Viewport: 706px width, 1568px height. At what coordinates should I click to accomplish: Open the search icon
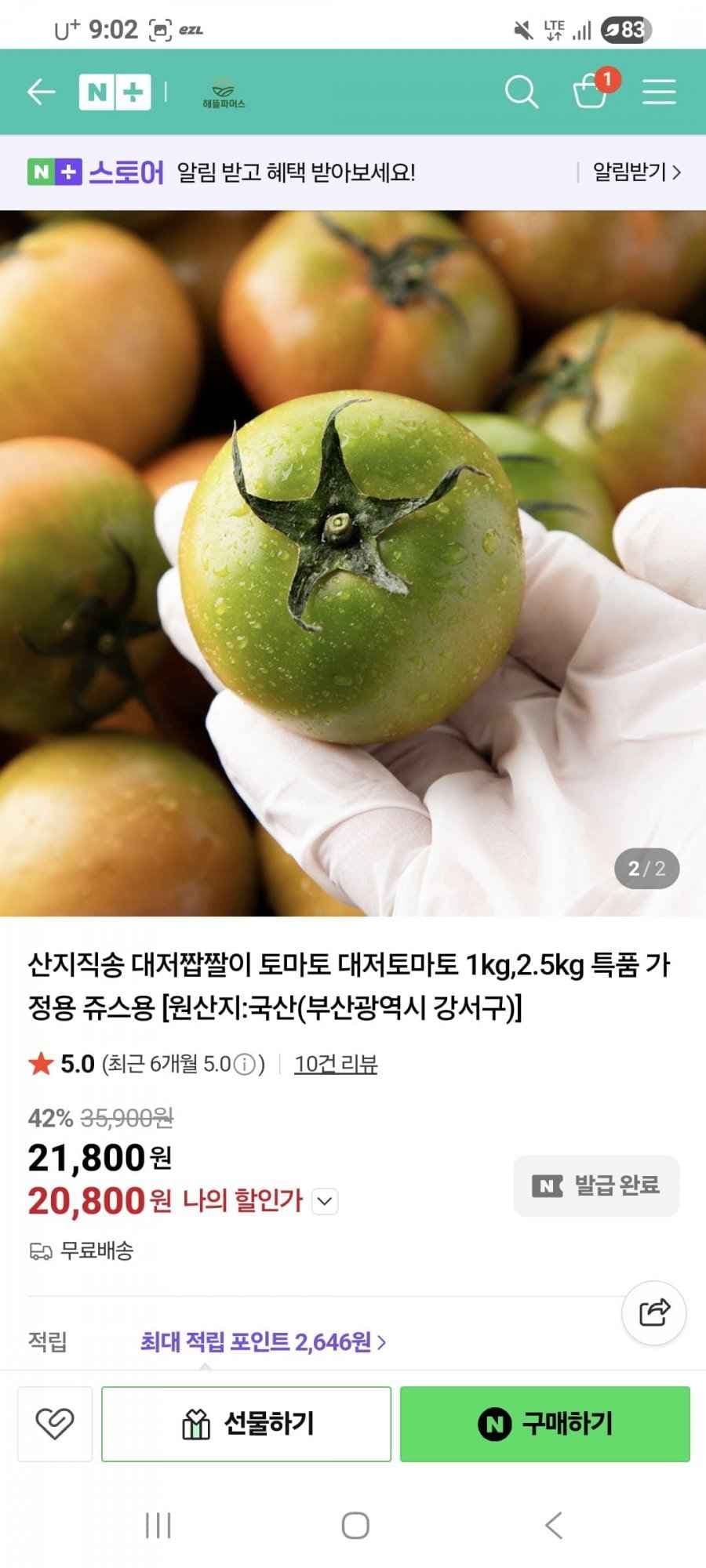coord(522,93)
